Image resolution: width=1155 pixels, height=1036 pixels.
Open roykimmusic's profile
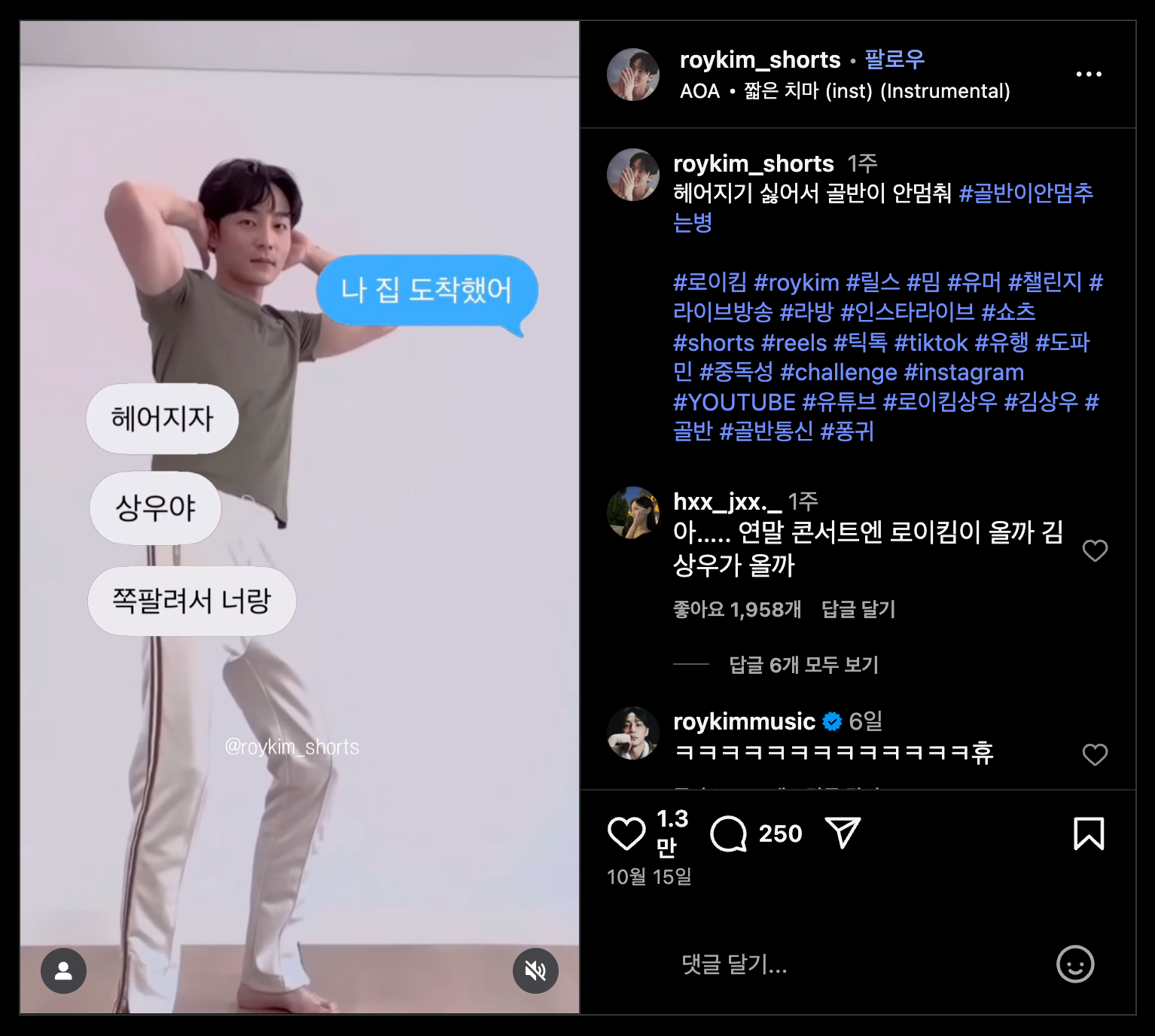pyautogui.click(x=744, y=721)
